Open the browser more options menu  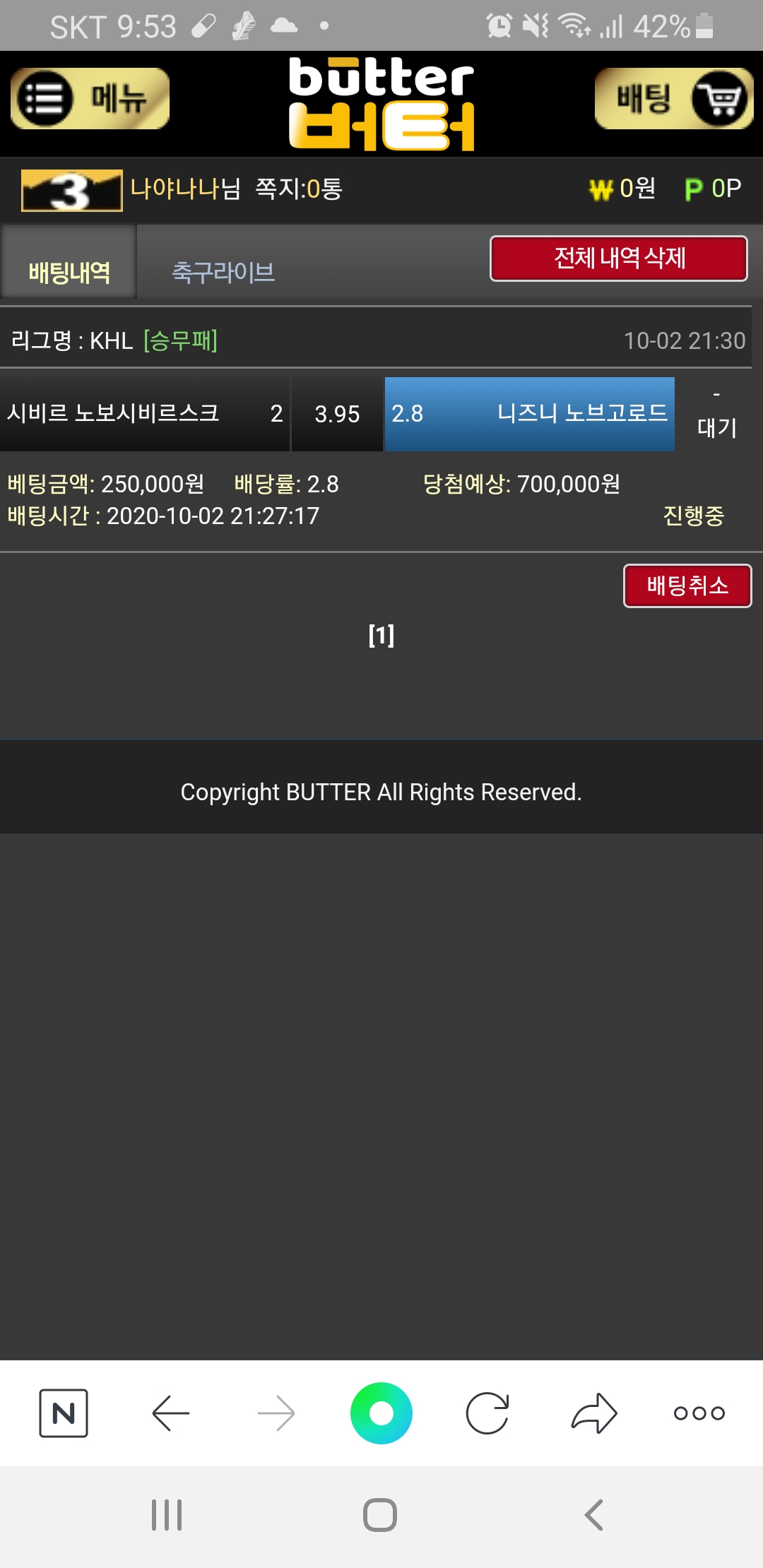pos(699,1413)
